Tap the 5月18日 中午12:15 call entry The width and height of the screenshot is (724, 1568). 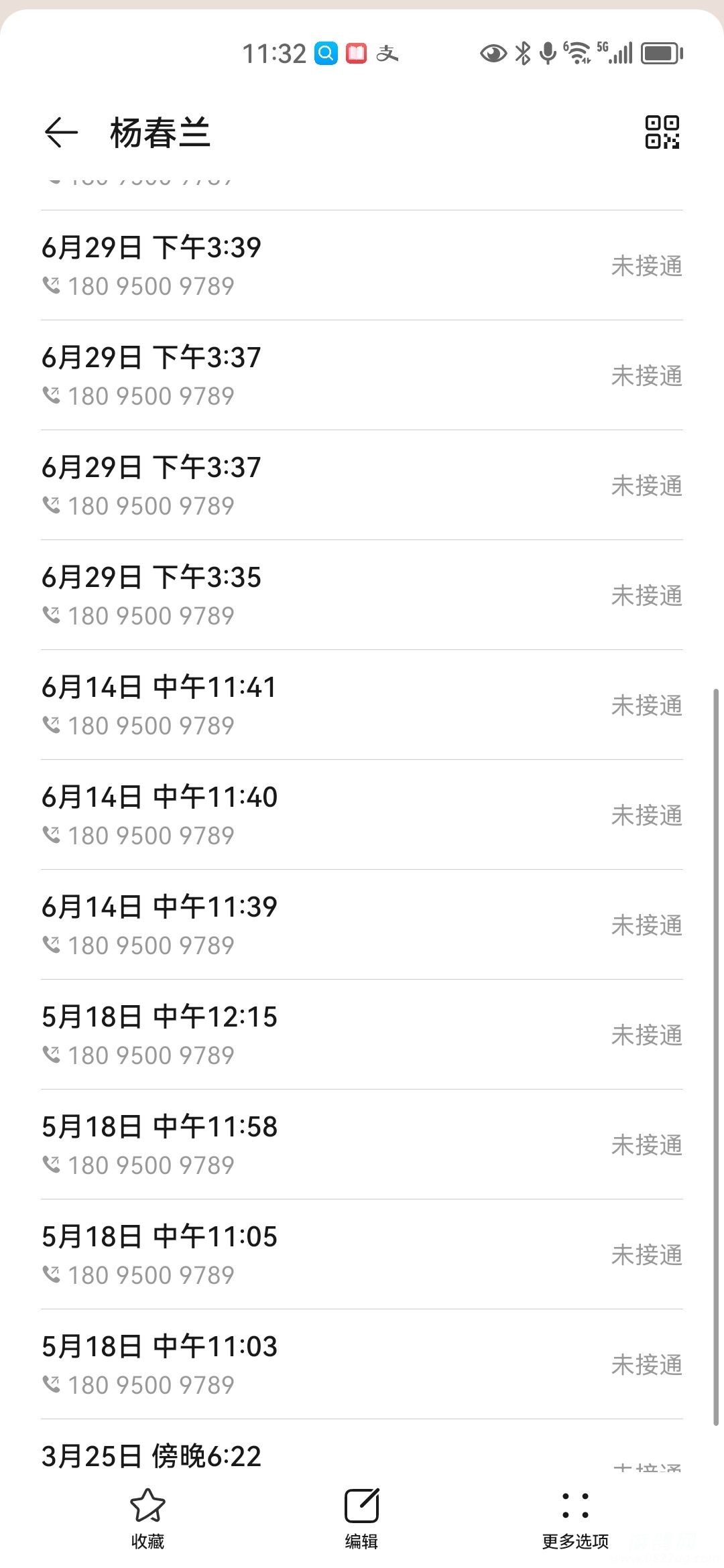click(362, 1035)
